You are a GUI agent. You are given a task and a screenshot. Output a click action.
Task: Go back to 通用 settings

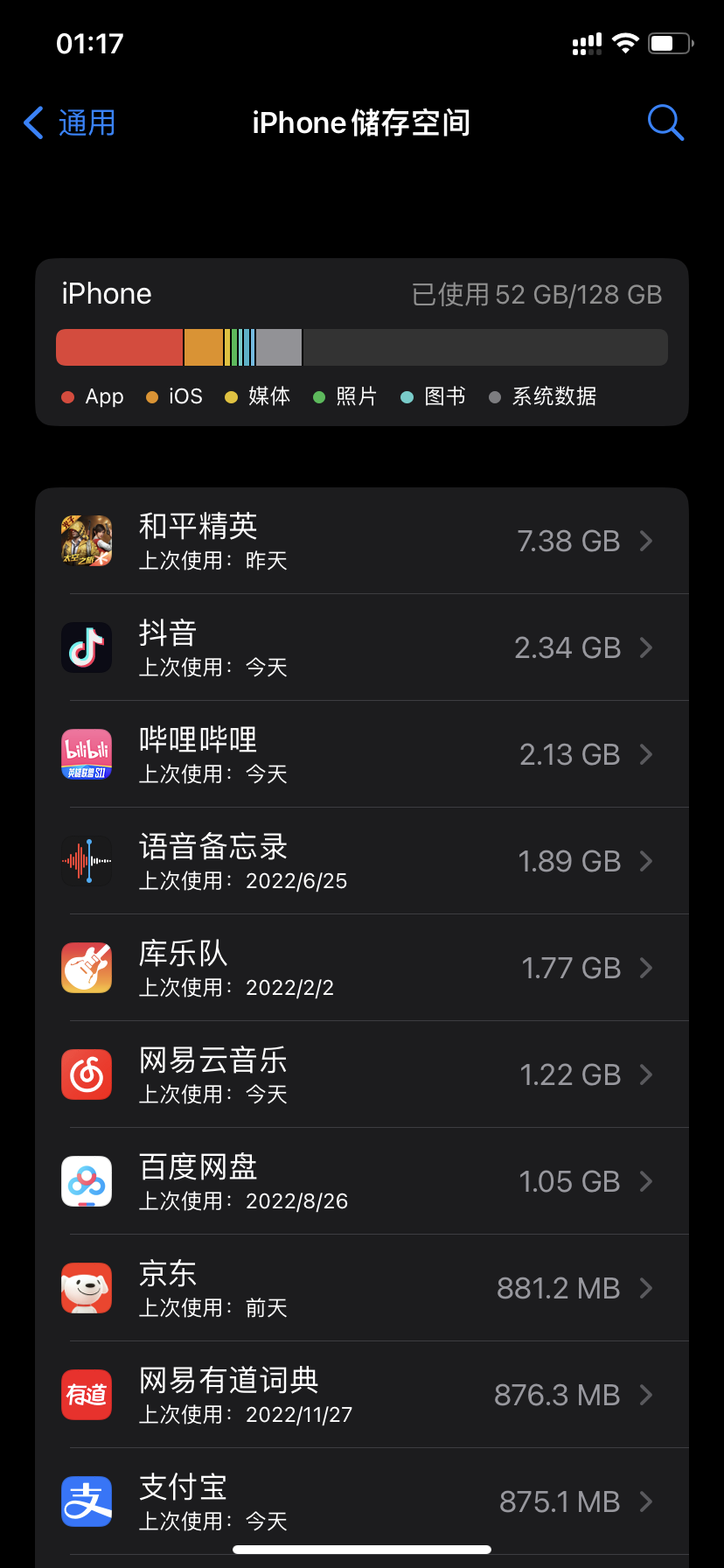tap(70, 123)
